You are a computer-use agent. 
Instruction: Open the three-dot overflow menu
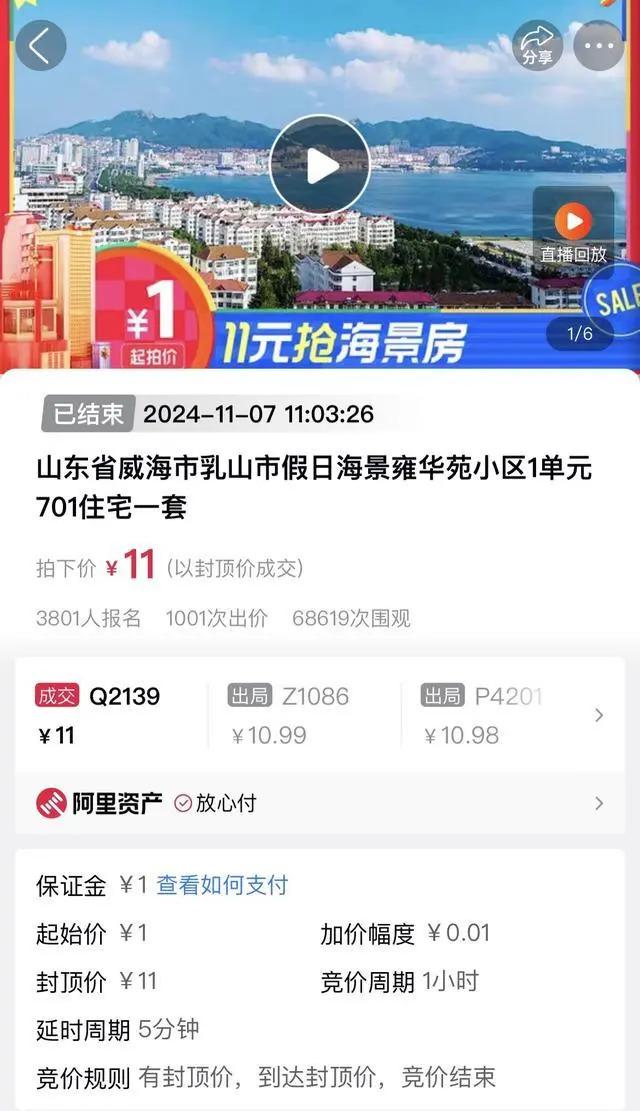[x=599, y=46]
